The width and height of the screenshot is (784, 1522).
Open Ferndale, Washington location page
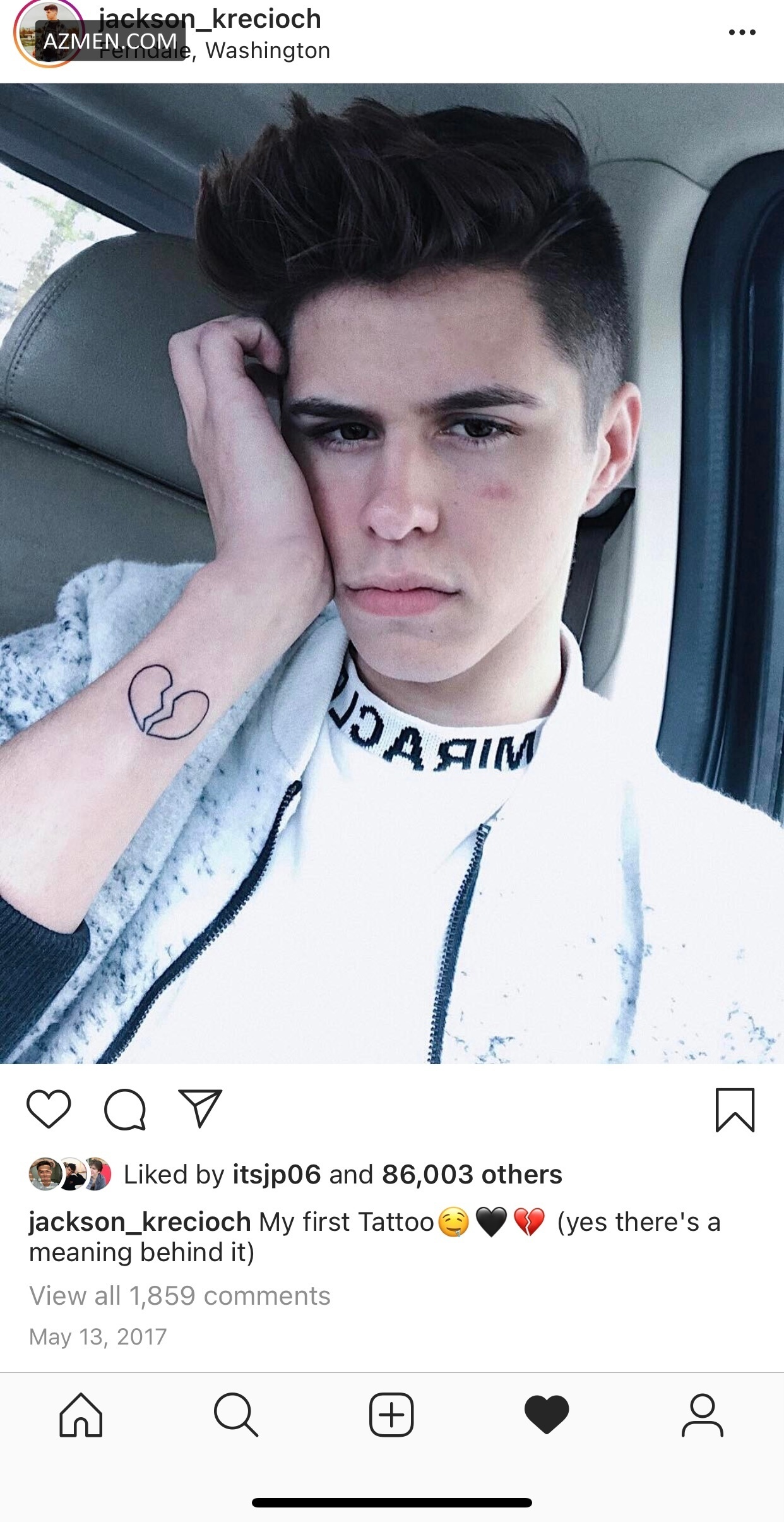click(265, 51)
